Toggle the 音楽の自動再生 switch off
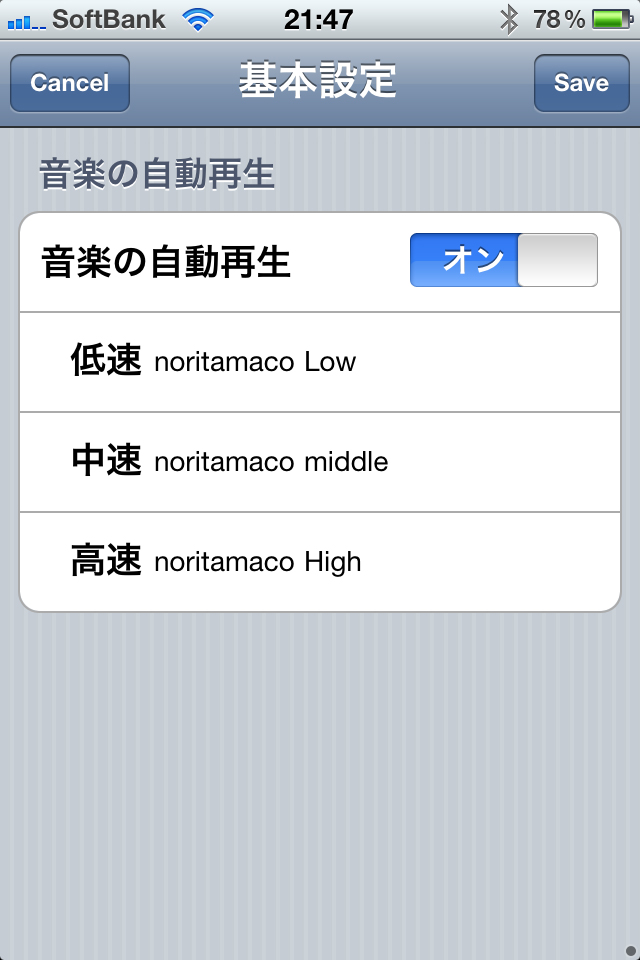640x960 pixels. coord(503,261)
